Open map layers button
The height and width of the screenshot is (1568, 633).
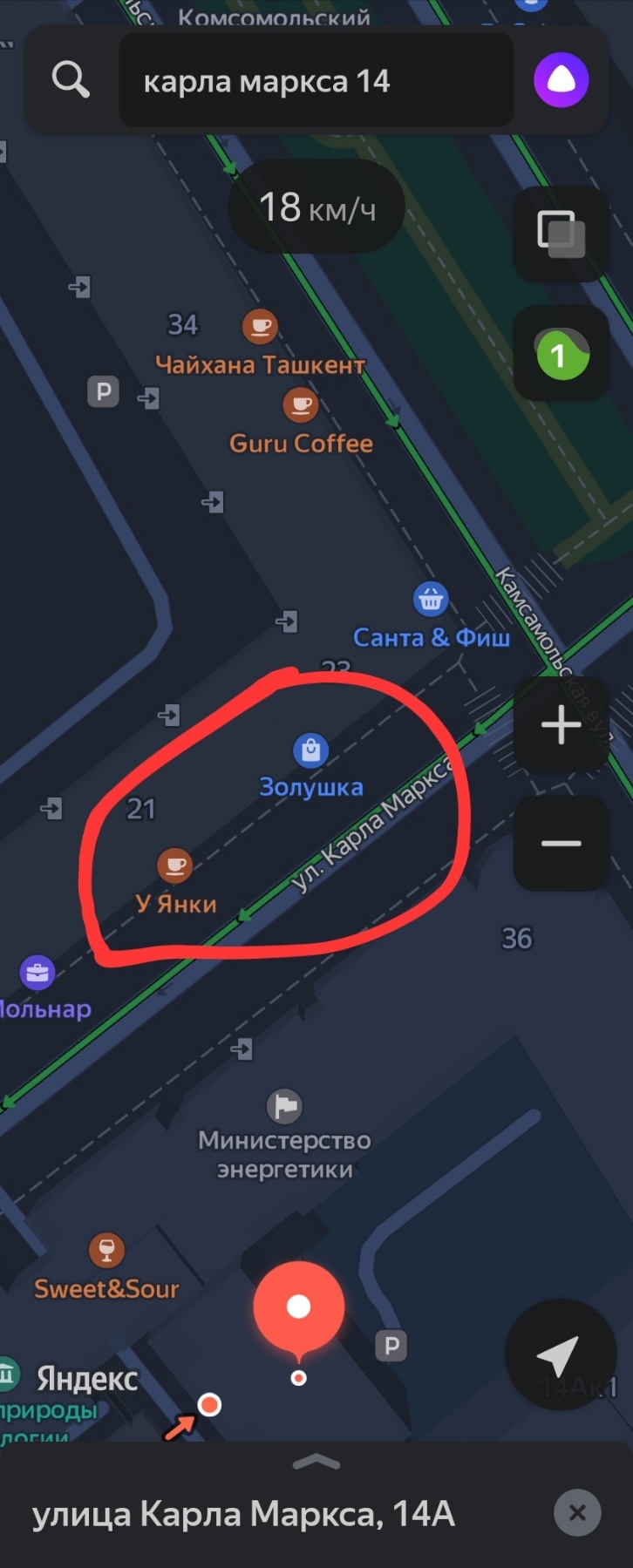coord(561,234)
